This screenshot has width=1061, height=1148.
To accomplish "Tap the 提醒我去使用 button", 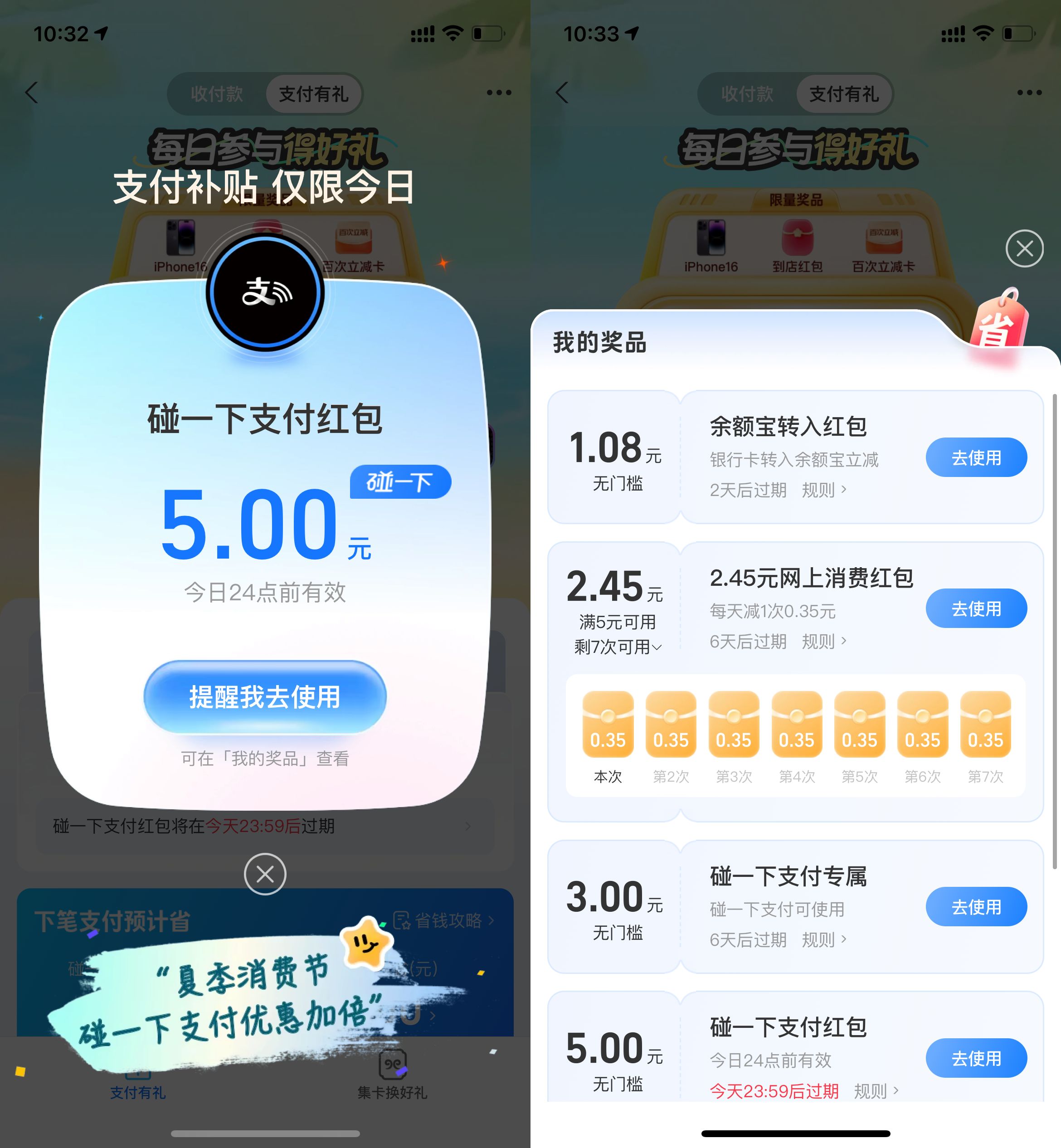I will coord(265,697).
